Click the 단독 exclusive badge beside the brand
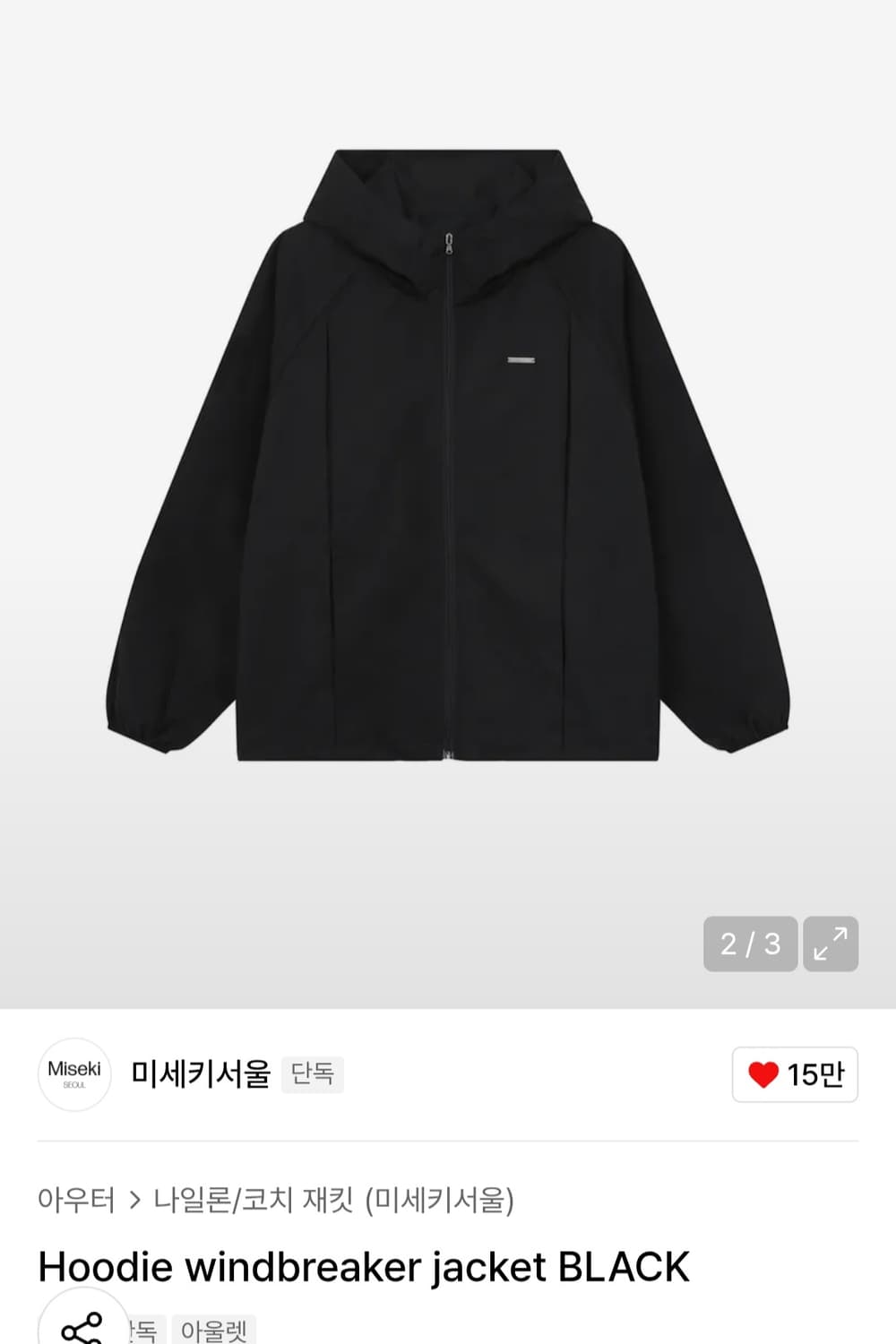This screenshot has width=896, height=1344. tap(311, 1074)
